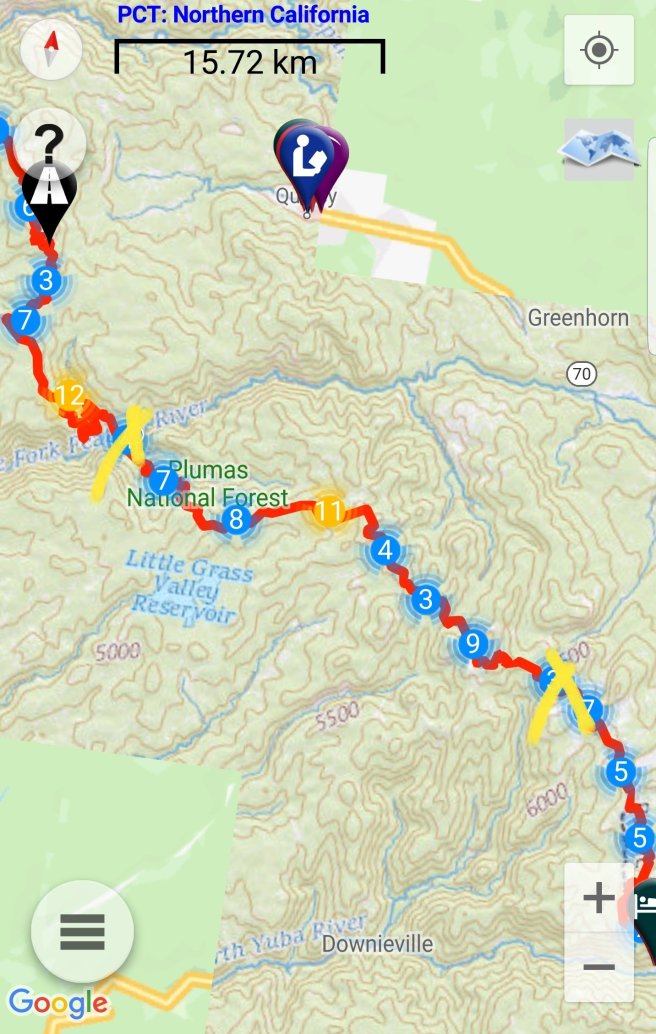Open the blue cluster marker 8
The width and height of the screenshot is (656, 1034).
coord(236,519)
